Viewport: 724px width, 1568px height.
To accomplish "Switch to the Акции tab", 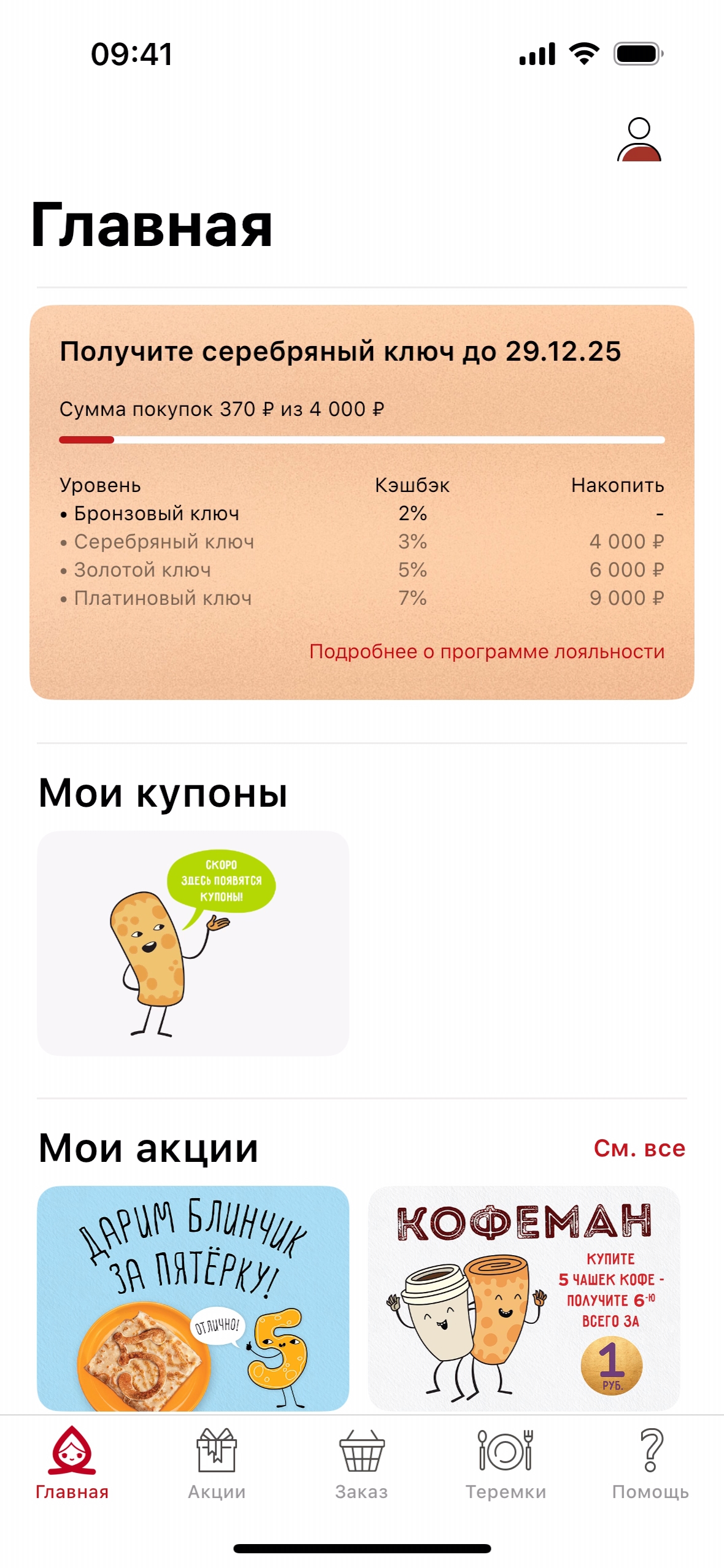I will pos(217,1464).
